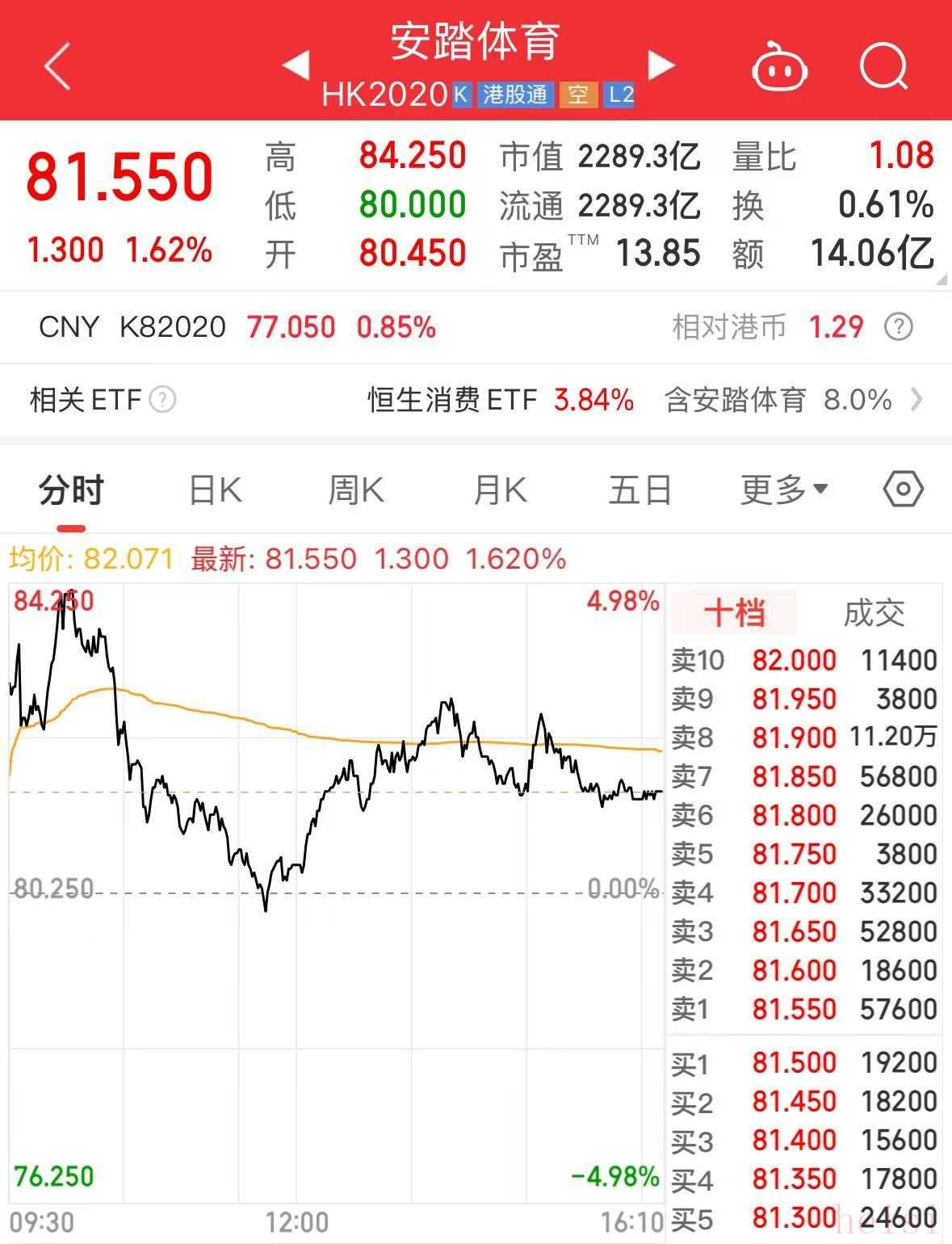
Task: Tap the help icon beside 相对港币
Action: [x=899, y=327]
